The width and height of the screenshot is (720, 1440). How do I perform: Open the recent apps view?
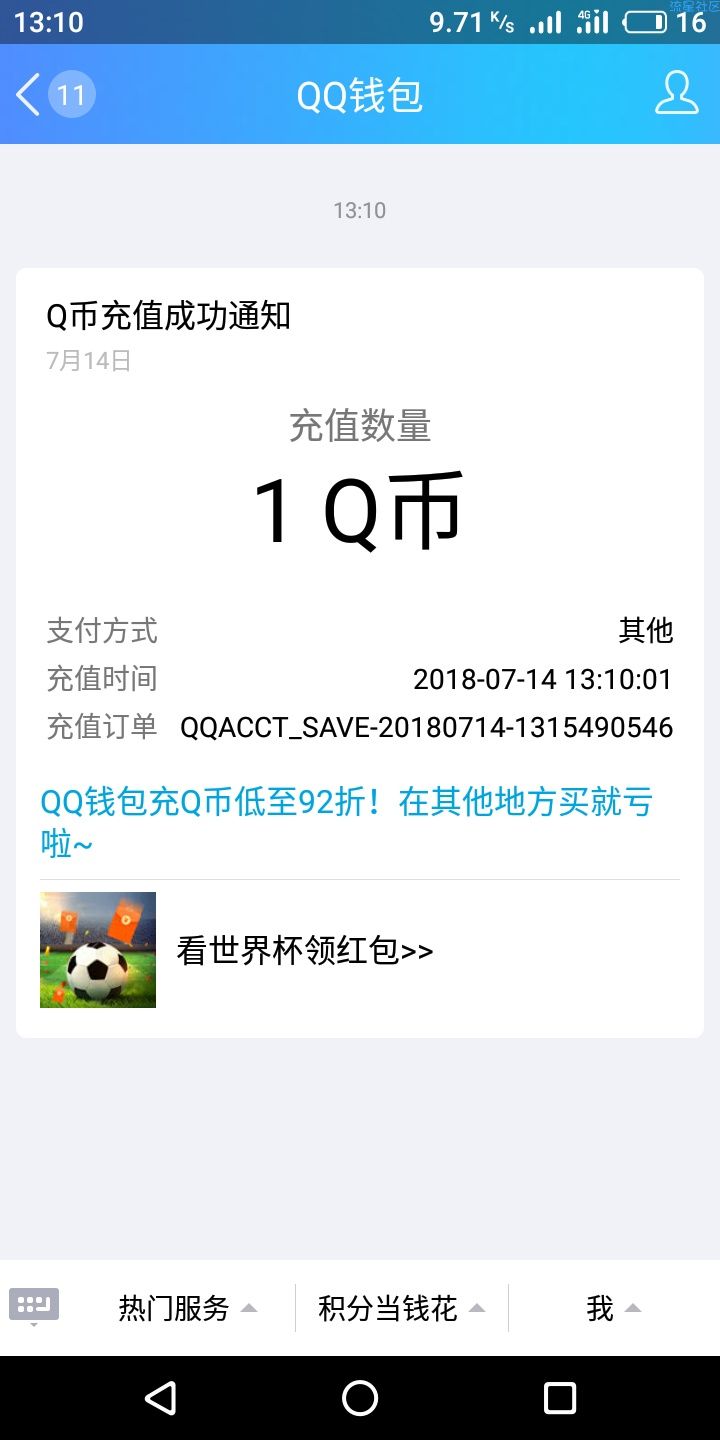coord(560,1398)
